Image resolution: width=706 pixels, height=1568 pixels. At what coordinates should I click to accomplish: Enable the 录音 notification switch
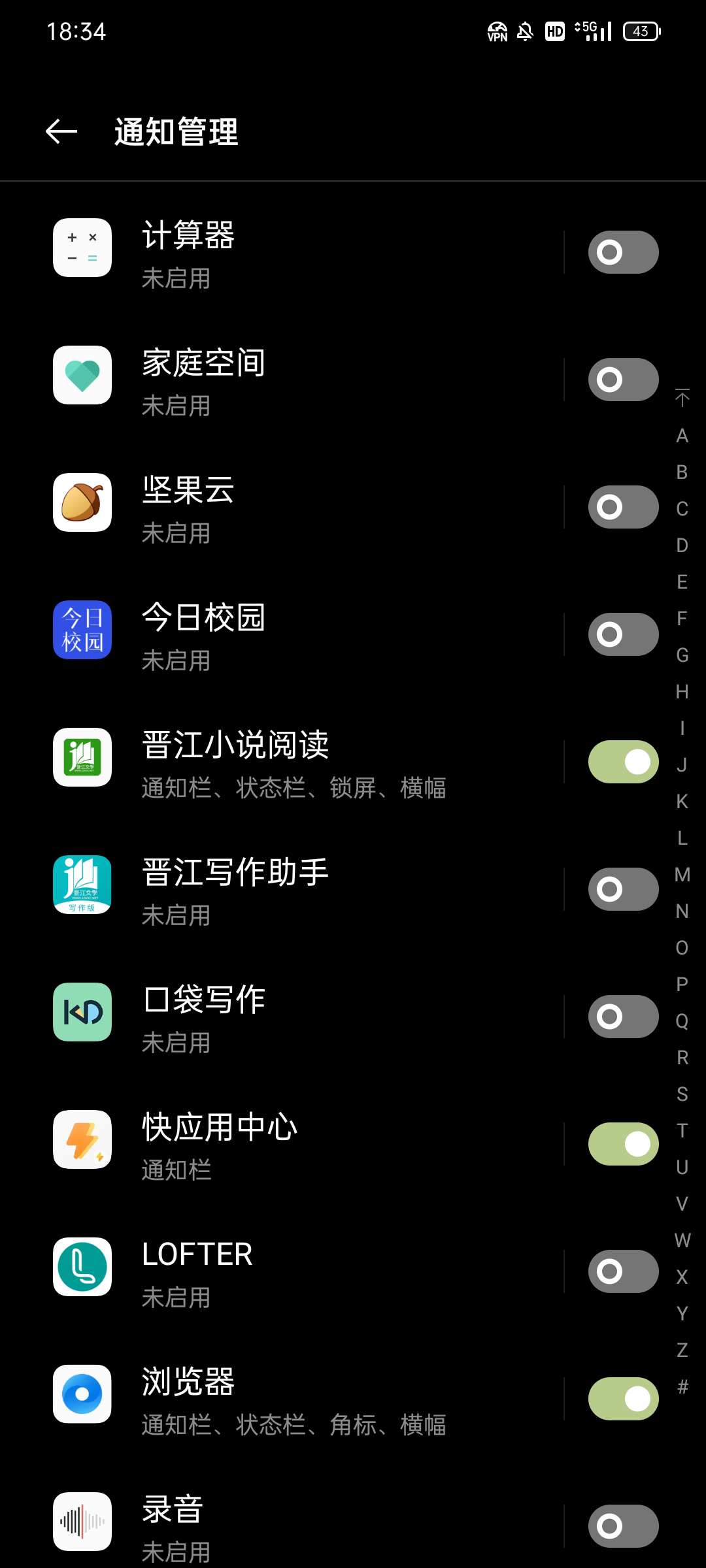click(623, 1526)
